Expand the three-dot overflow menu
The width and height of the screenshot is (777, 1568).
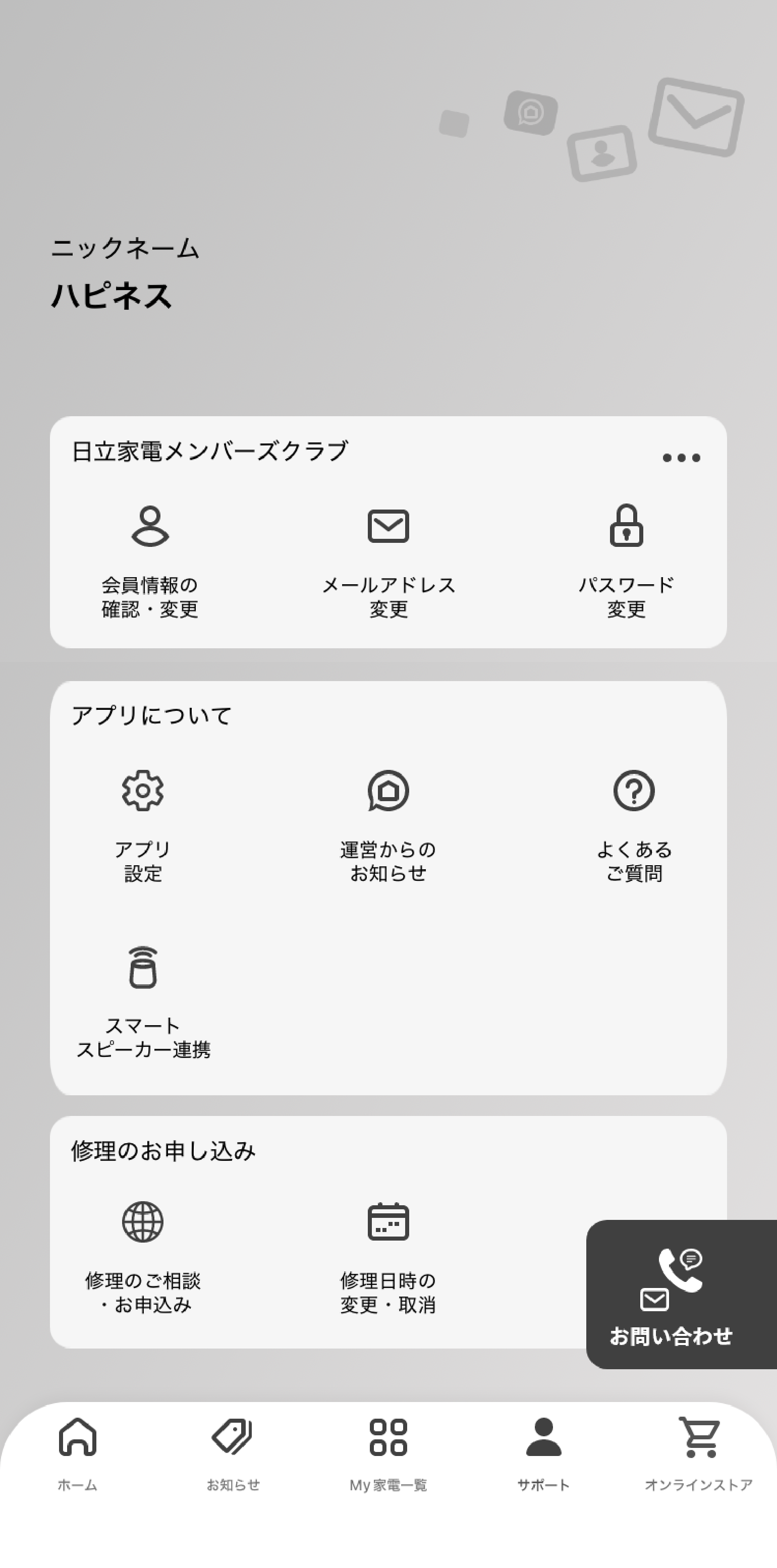681,458
